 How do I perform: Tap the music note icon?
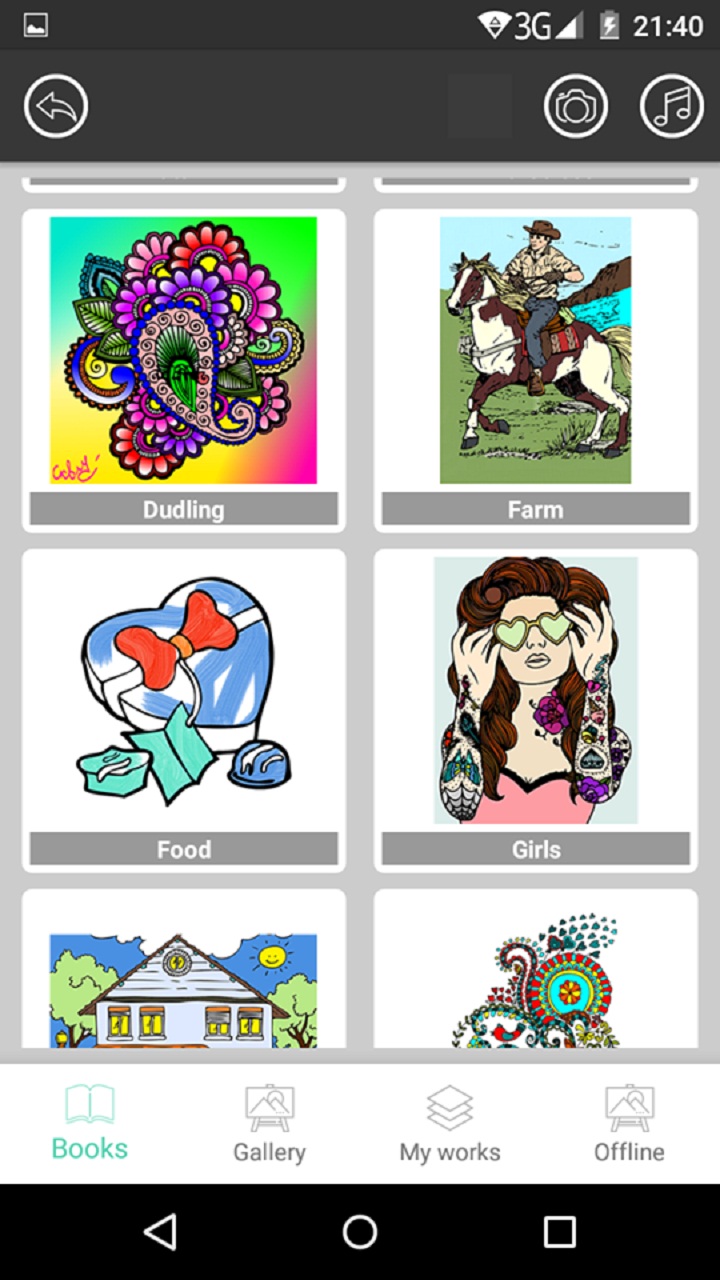[x=670, y=105]
